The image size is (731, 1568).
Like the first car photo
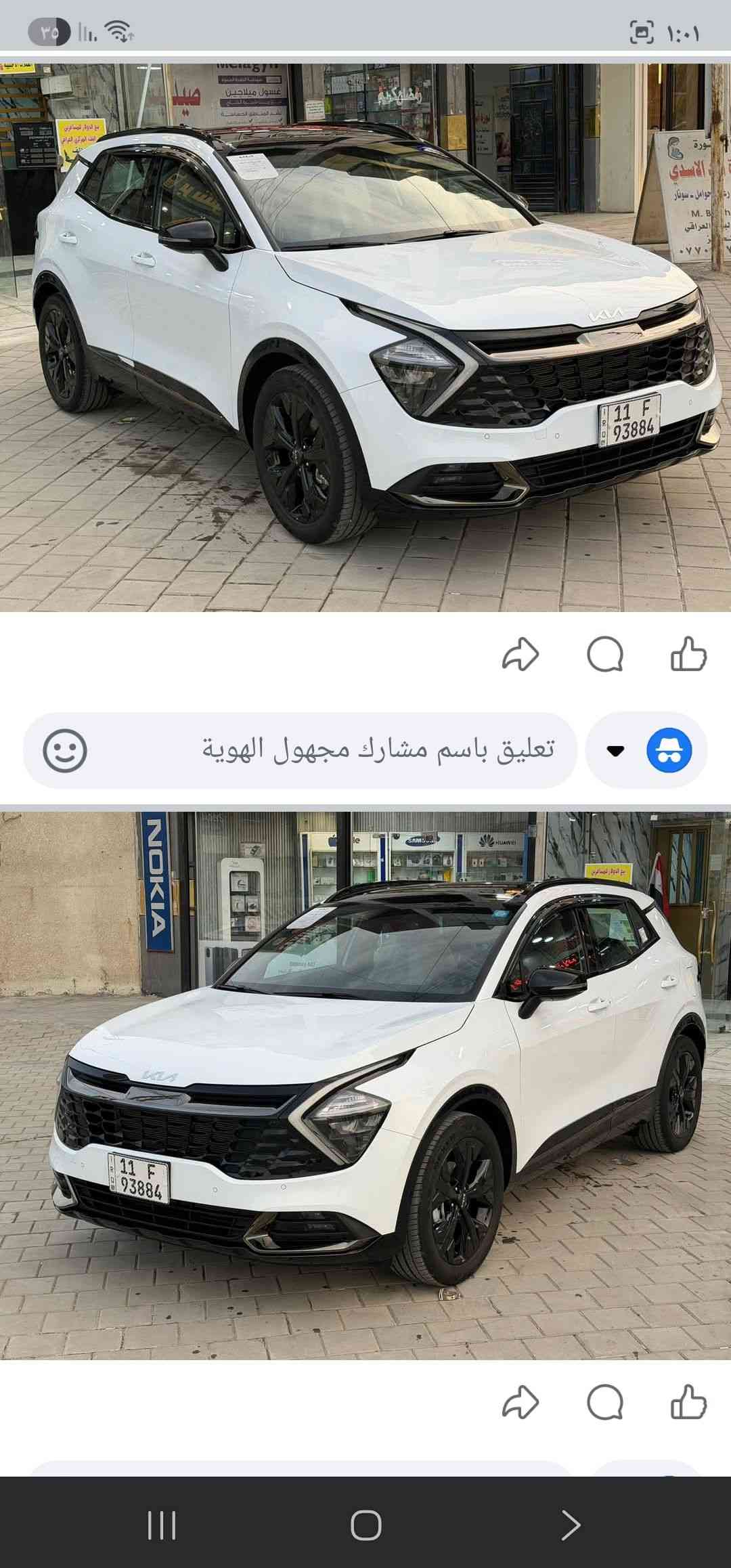tap(688, 655)
